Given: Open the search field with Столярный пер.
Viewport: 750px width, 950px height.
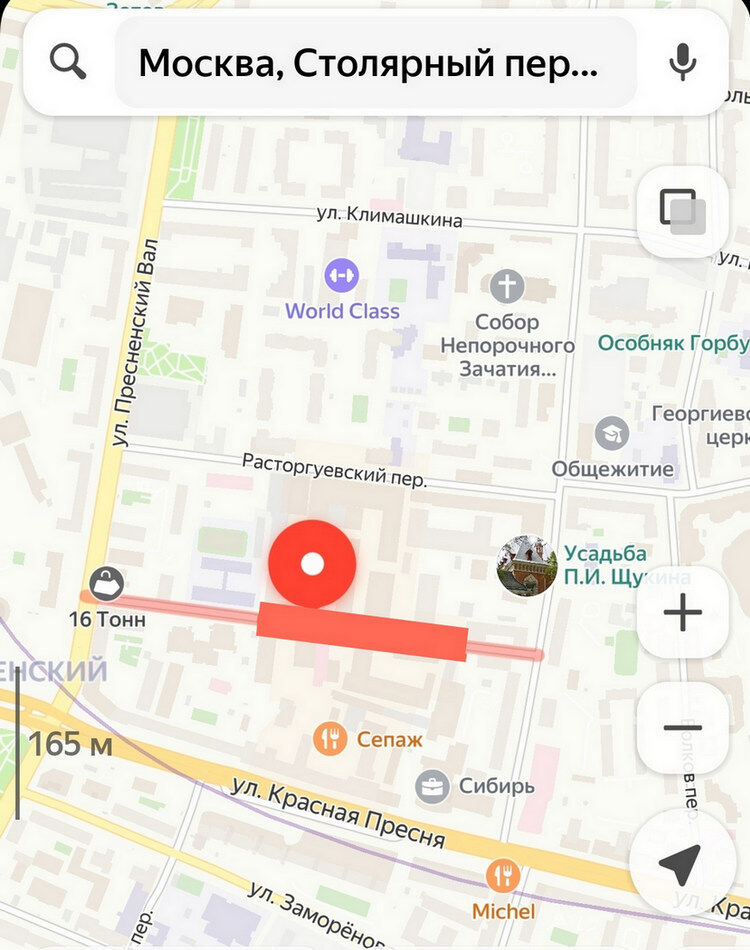Looking at the screenshot, I should (x=375, y=63).
